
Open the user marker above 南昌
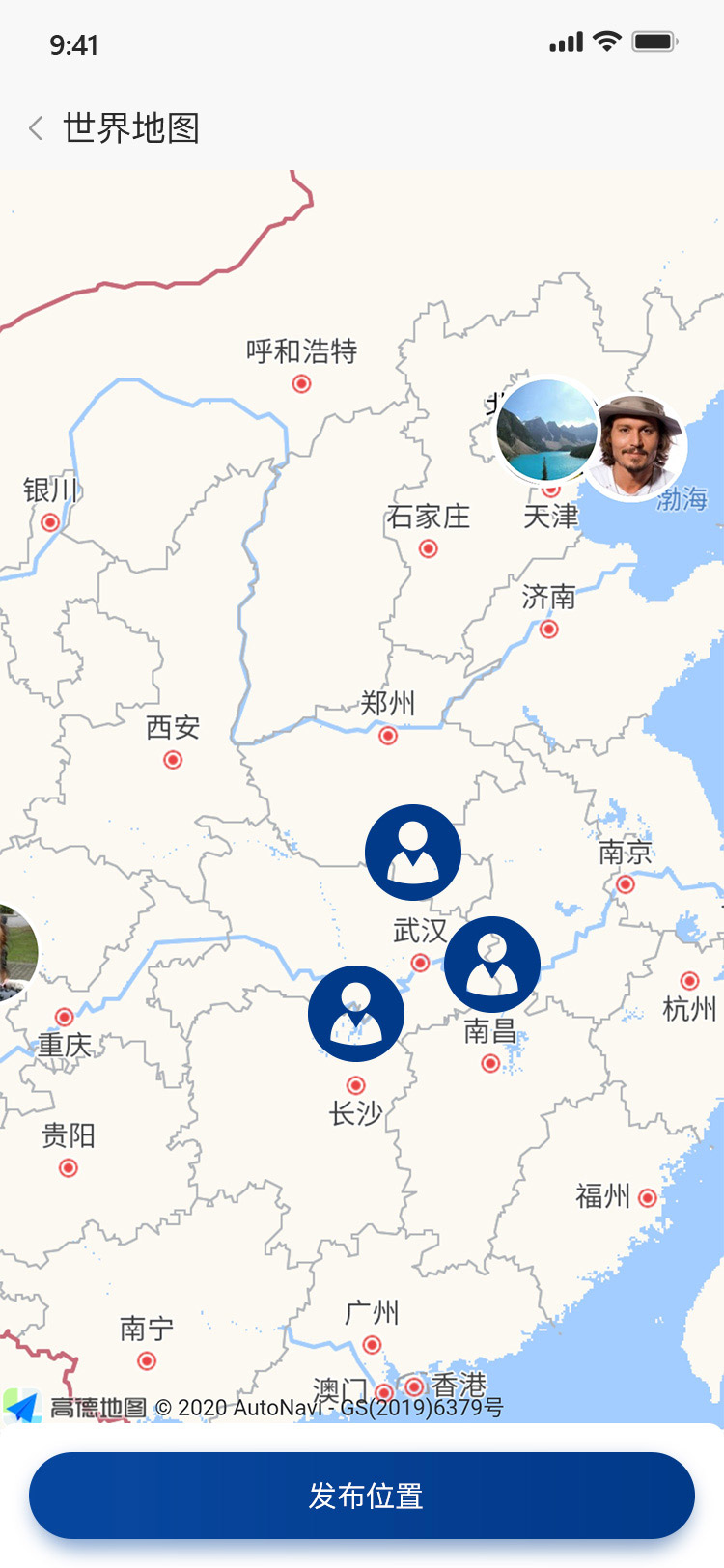492,965
